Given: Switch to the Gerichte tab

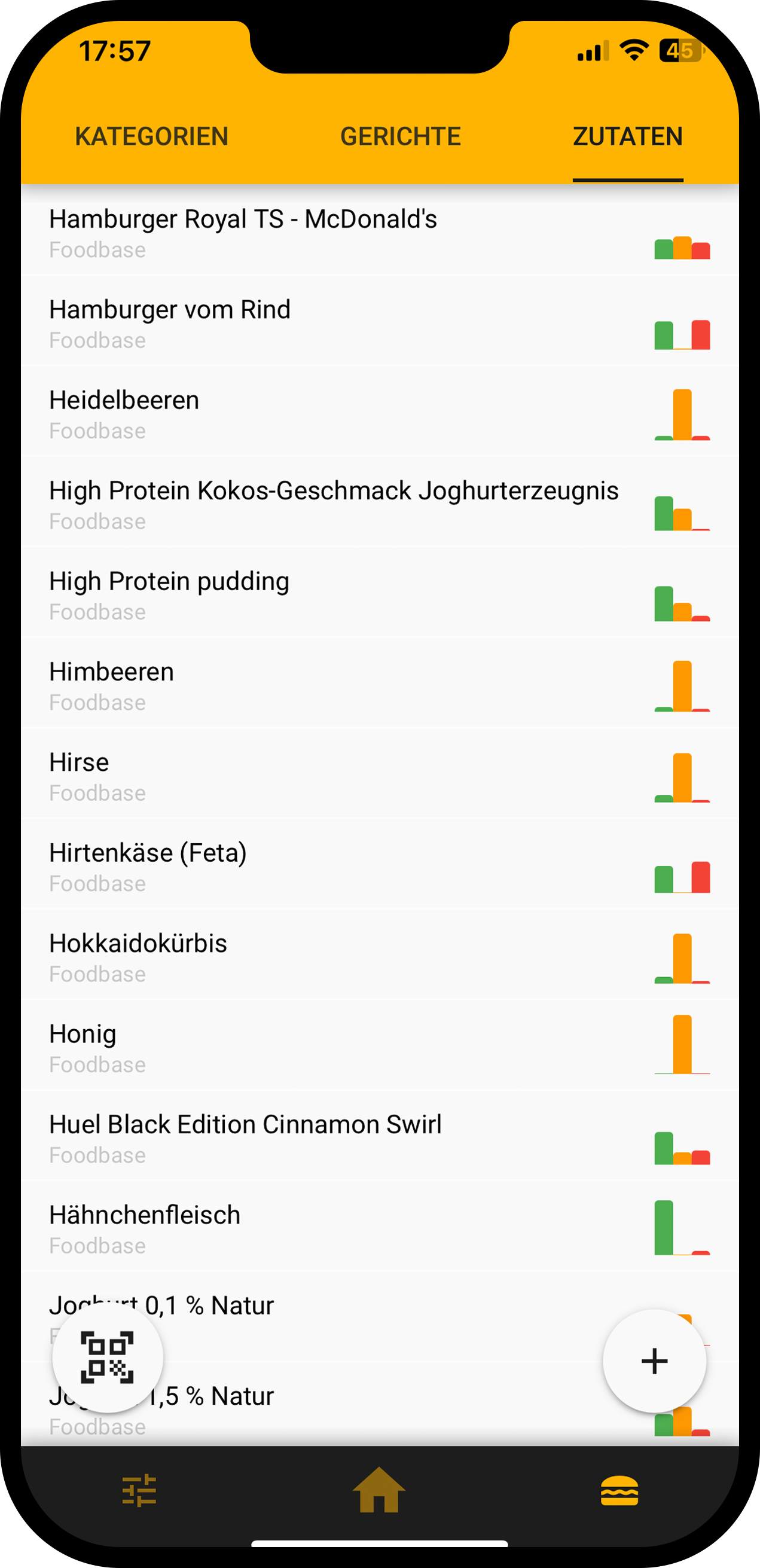Looking at the screenshot, I should 401,136.
